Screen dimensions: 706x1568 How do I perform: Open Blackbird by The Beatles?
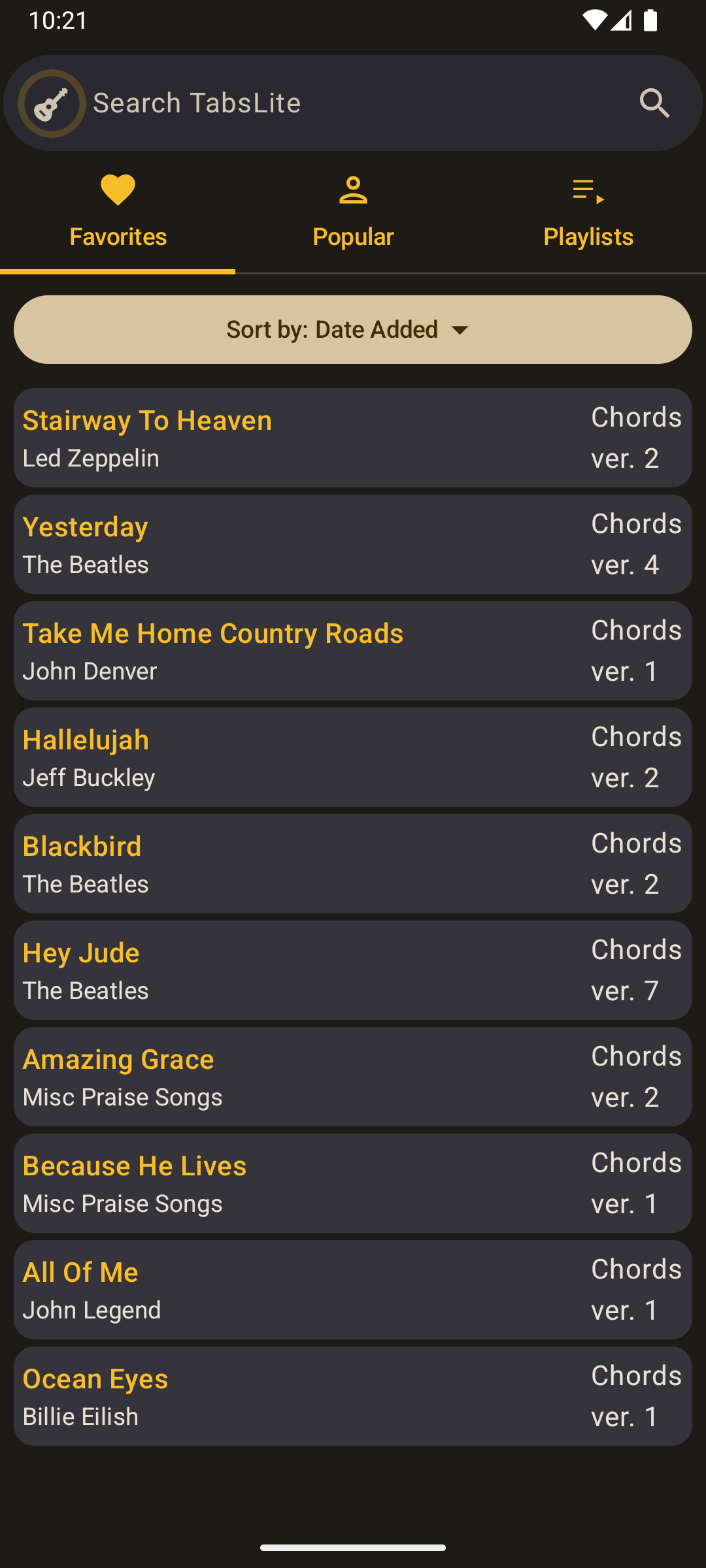click(353, 864)
